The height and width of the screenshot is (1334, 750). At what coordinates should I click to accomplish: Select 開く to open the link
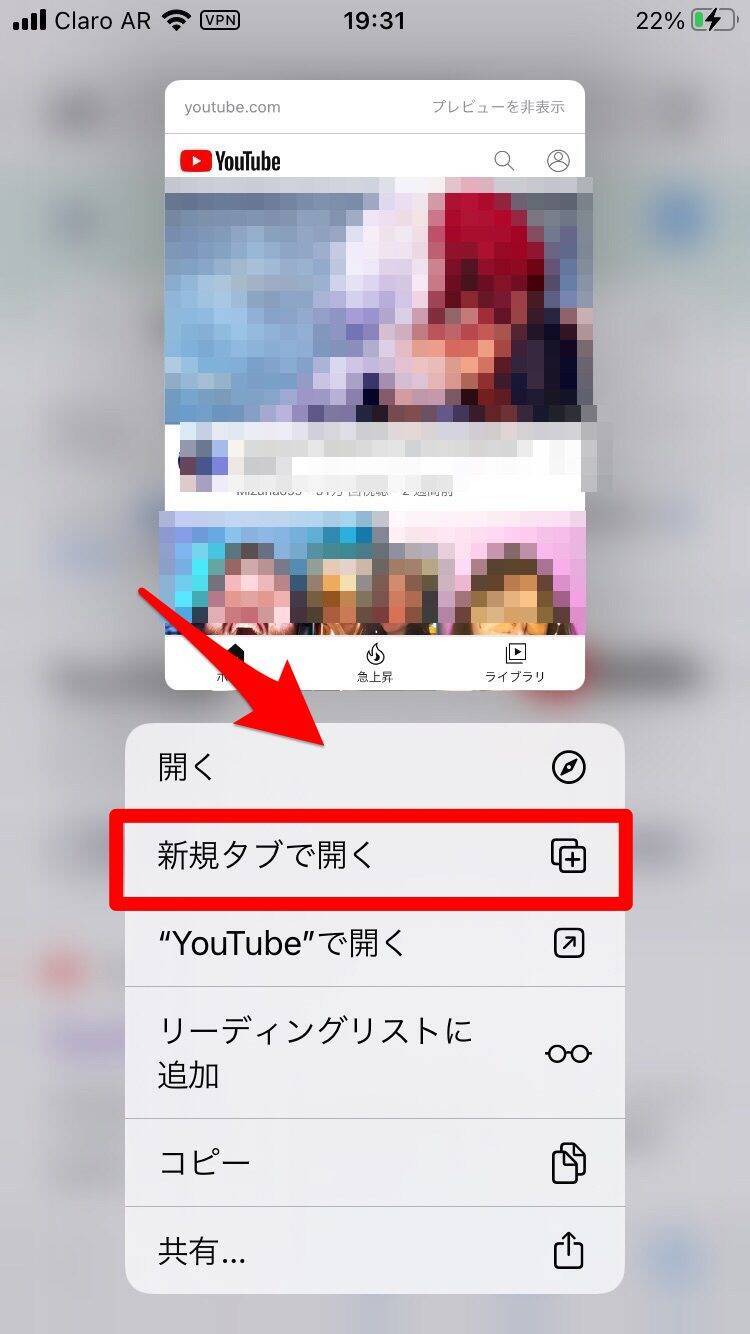[374, 767]
